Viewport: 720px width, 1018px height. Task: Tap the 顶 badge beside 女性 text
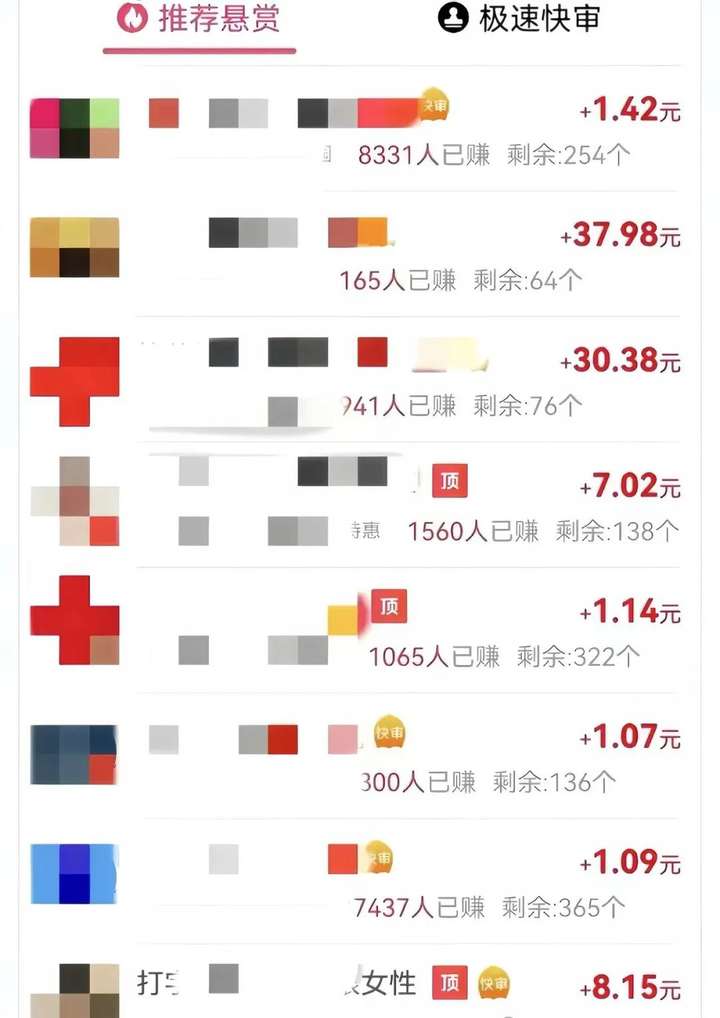450,984
